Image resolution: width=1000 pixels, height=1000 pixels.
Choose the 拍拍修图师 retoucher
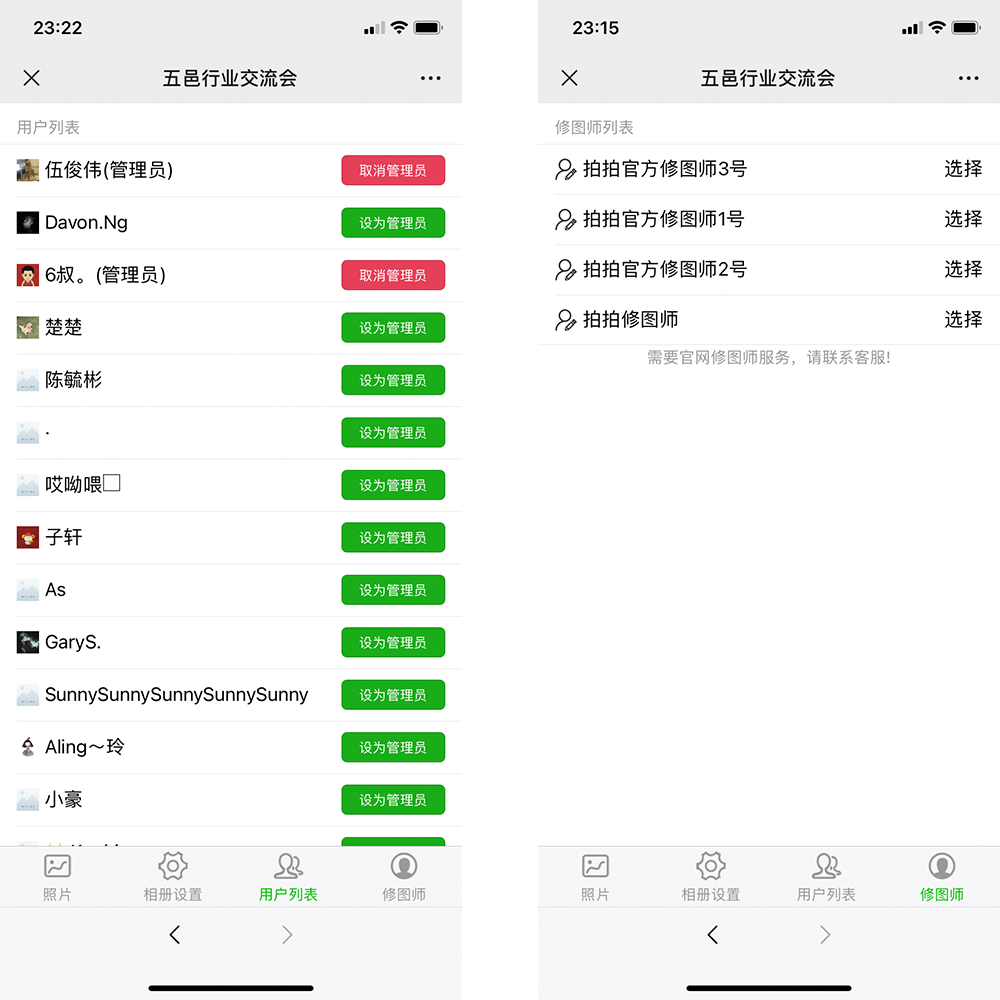click(962, 319)
